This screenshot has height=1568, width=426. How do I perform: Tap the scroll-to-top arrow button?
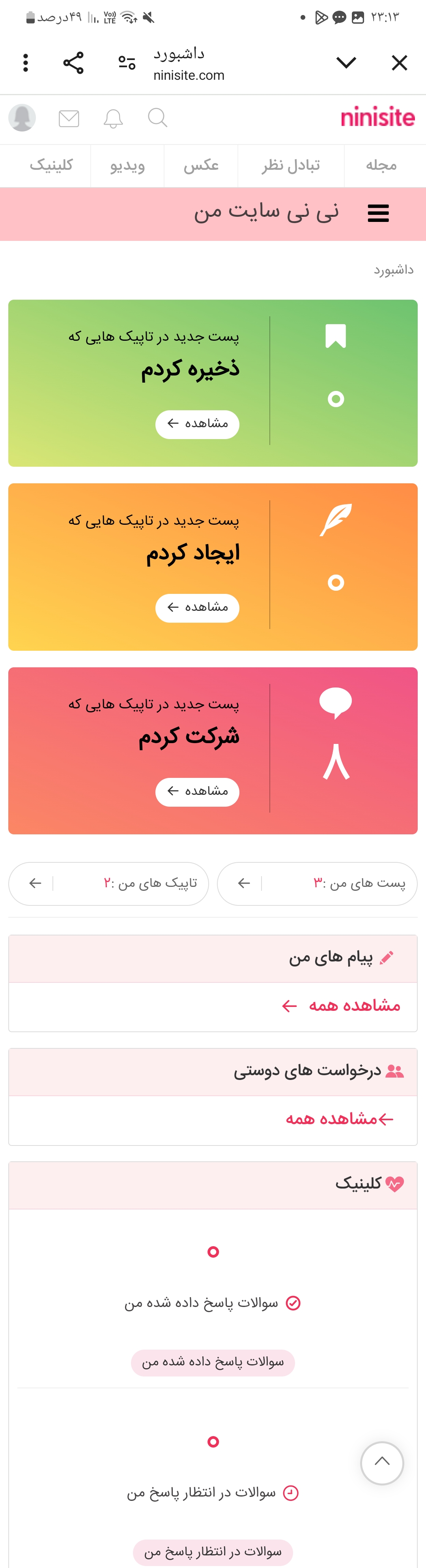point(382,1463)
